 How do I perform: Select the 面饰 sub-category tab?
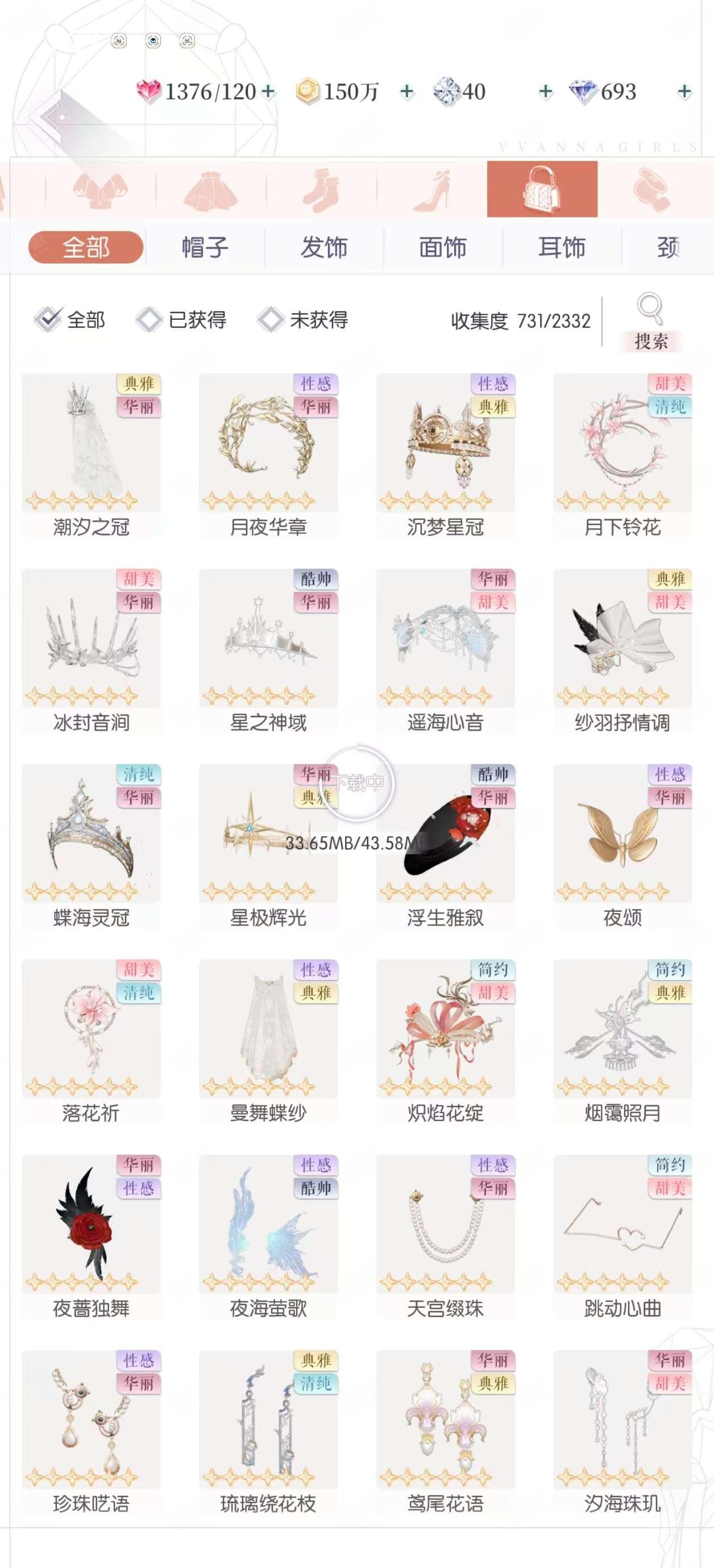coord(442,247)
